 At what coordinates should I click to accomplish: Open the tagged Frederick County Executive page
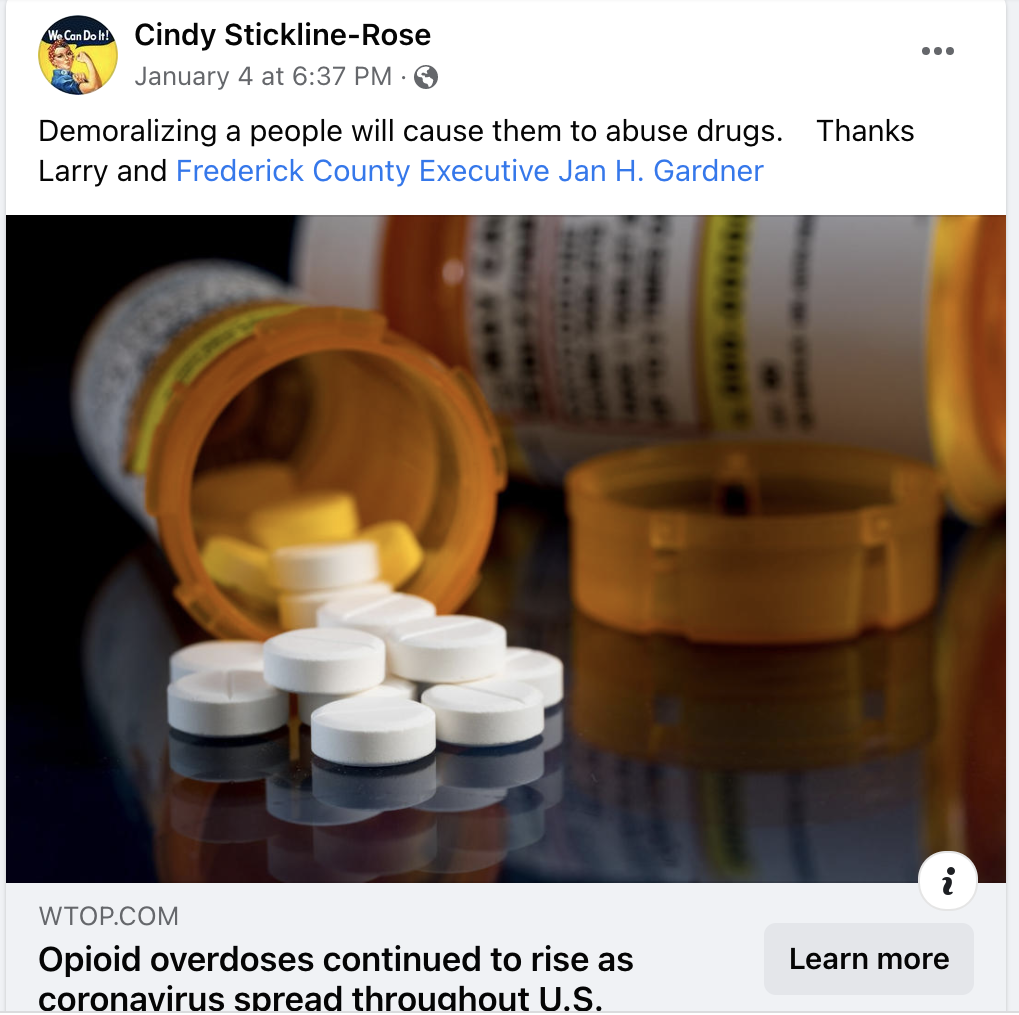coord(469,171)
